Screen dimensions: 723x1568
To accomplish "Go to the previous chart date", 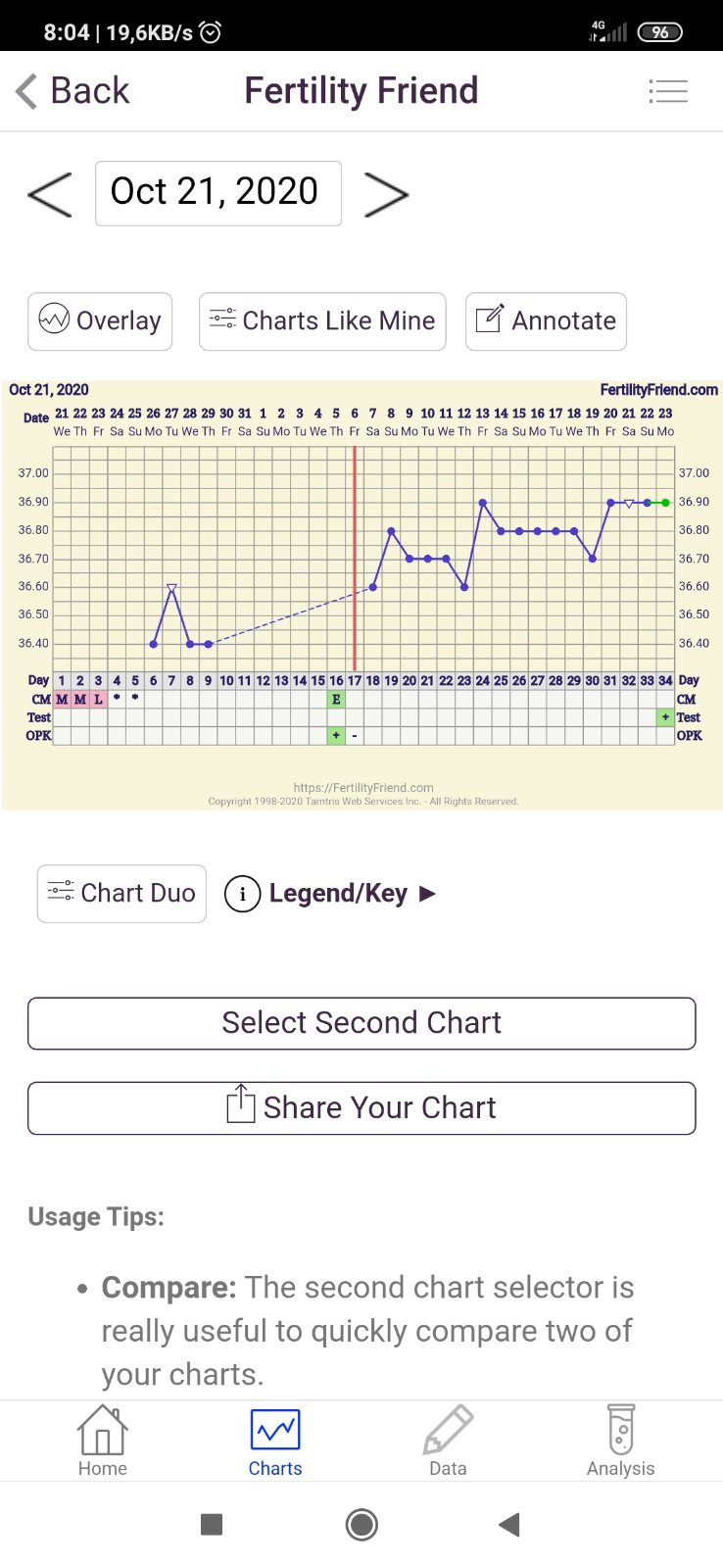I will (x=50, y=194).
